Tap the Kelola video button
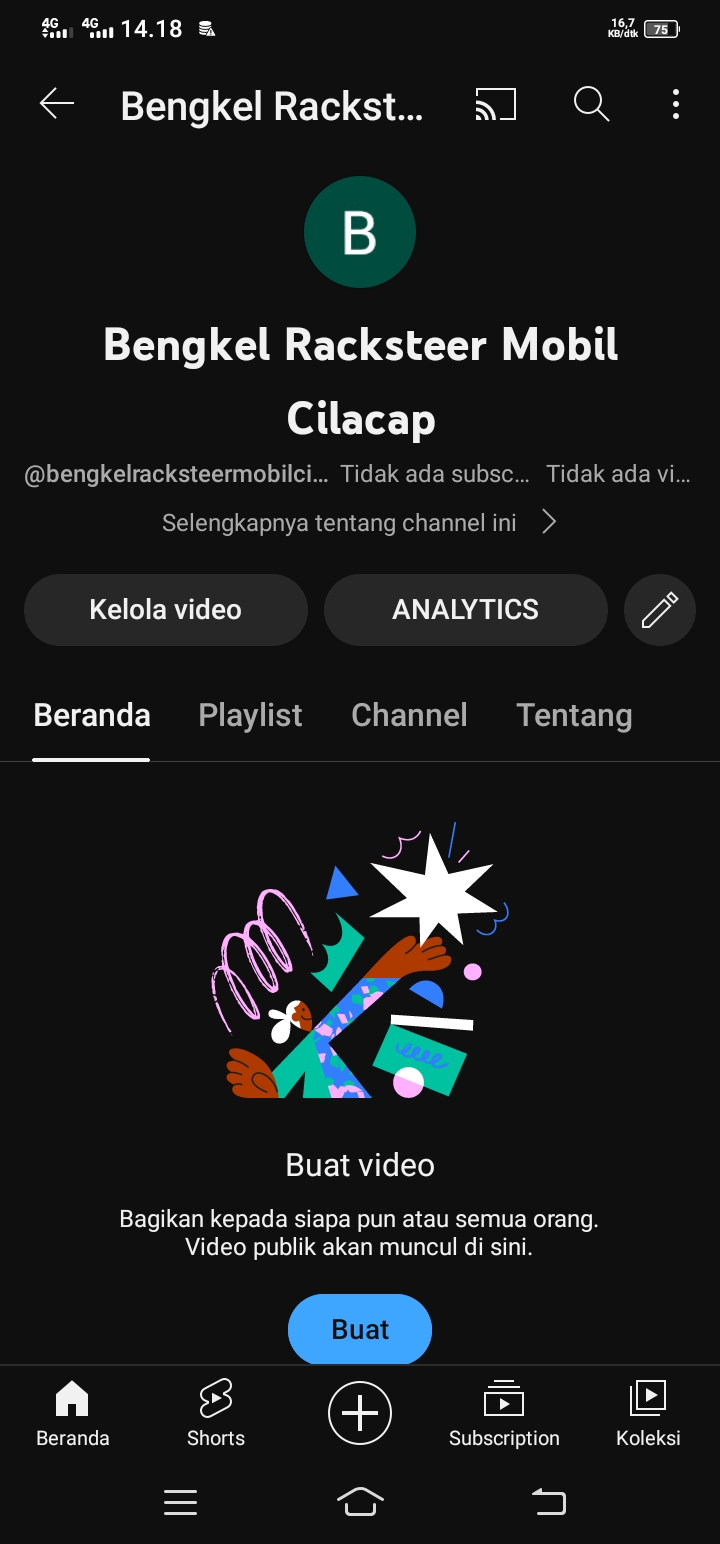The image size is (720, 1544). (166, 610)
